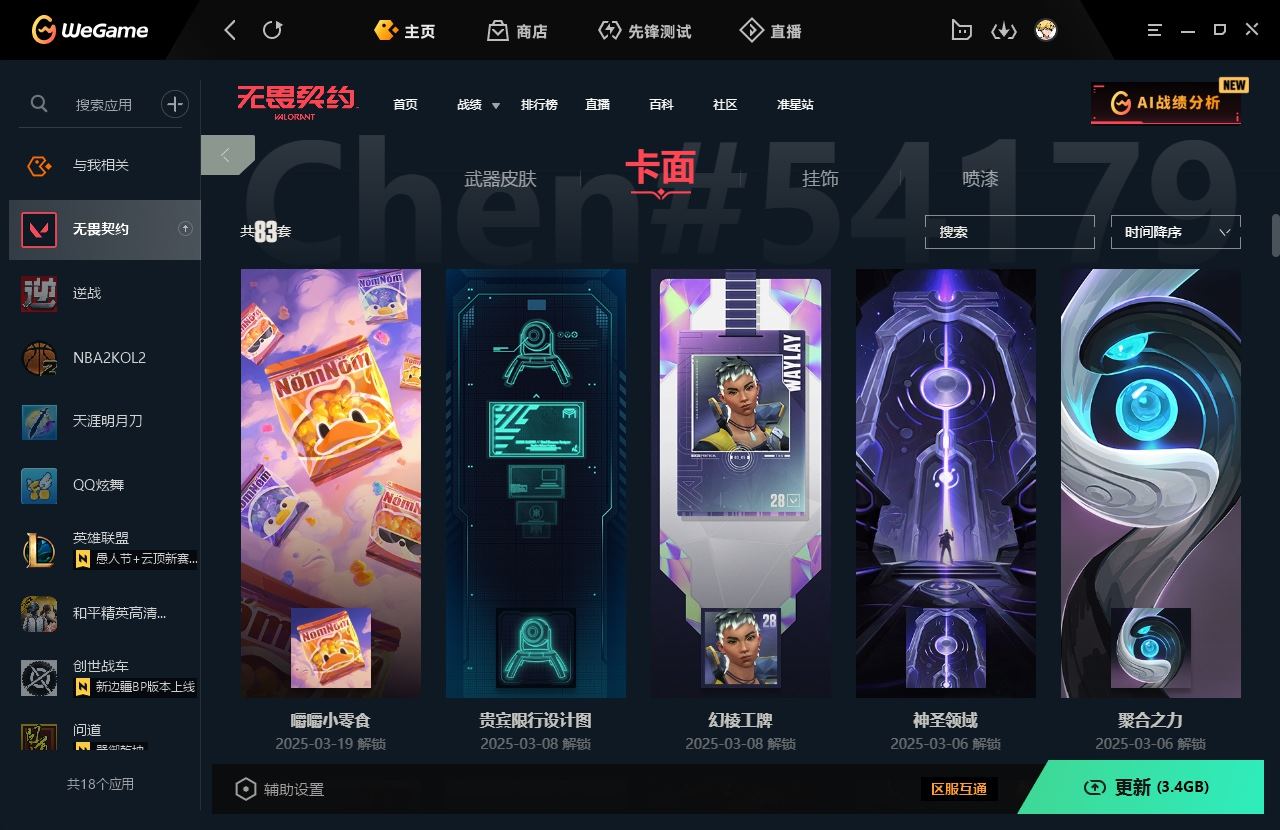Image resolution: width=1280 pixels, height=830 pixels.
Task: Go back with the top back arrow
Action: pos(230,30)
